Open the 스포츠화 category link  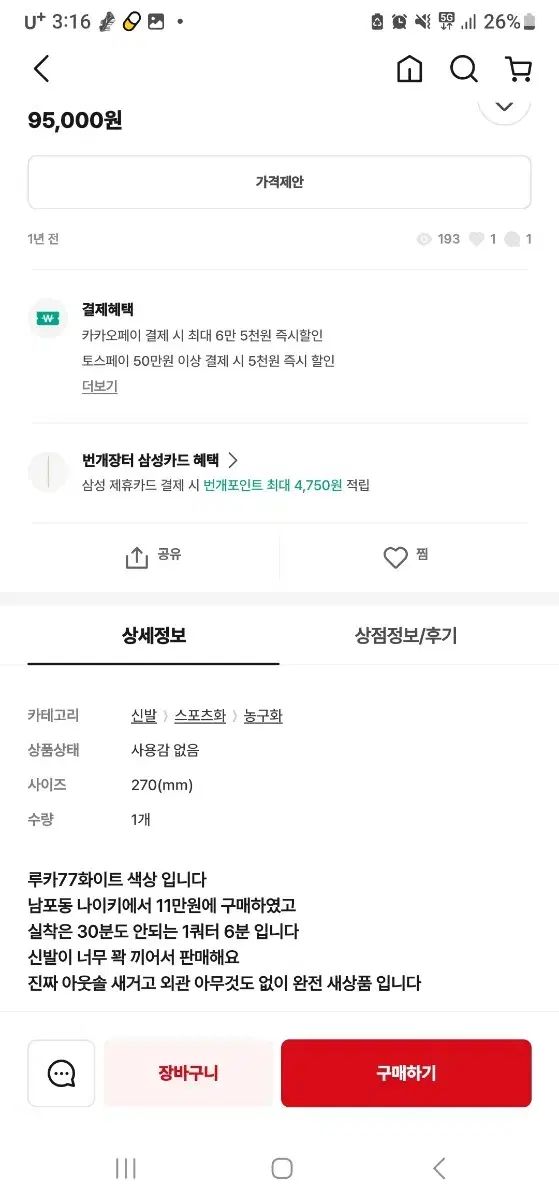[x=200, y=716]
